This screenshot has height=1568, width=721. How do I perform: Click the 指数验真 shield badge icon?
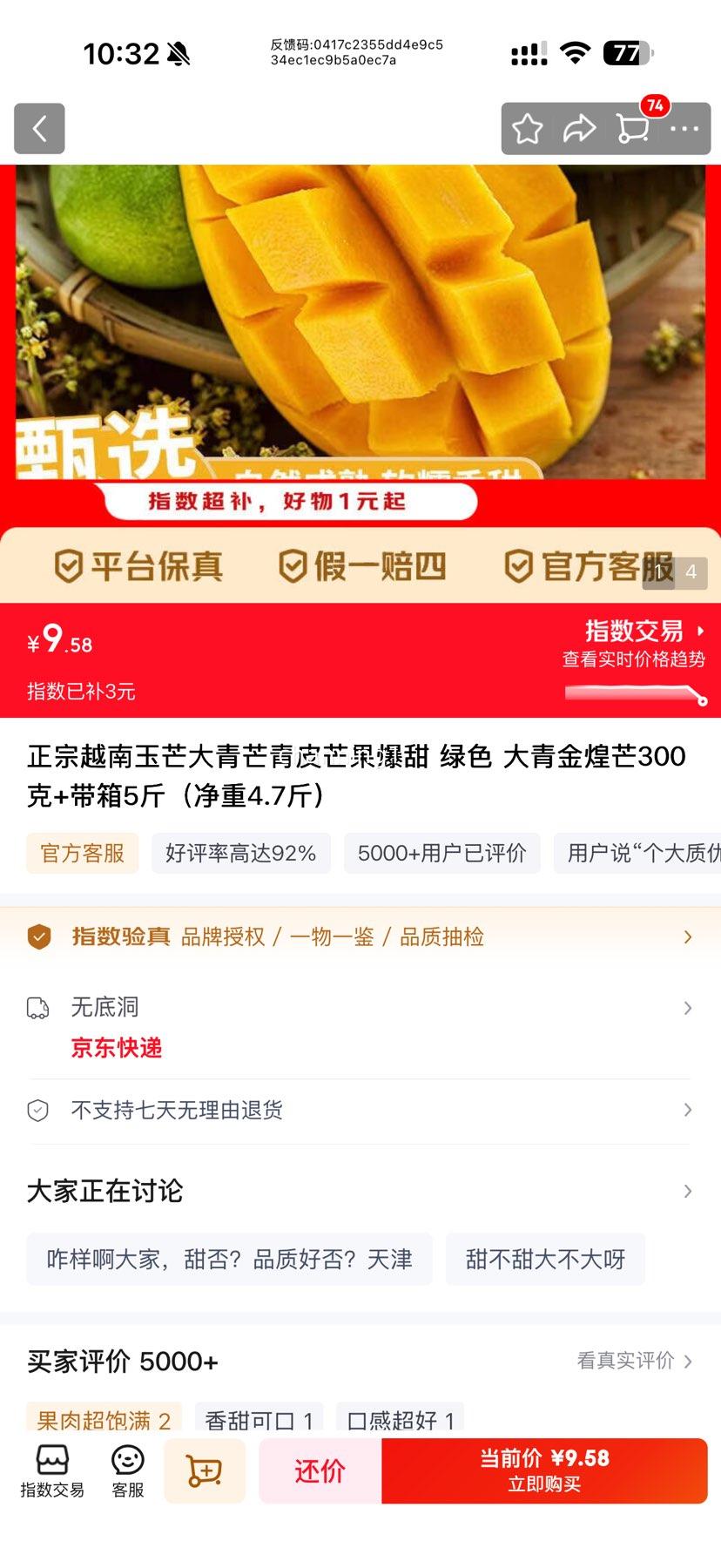[x=40, y=936]
